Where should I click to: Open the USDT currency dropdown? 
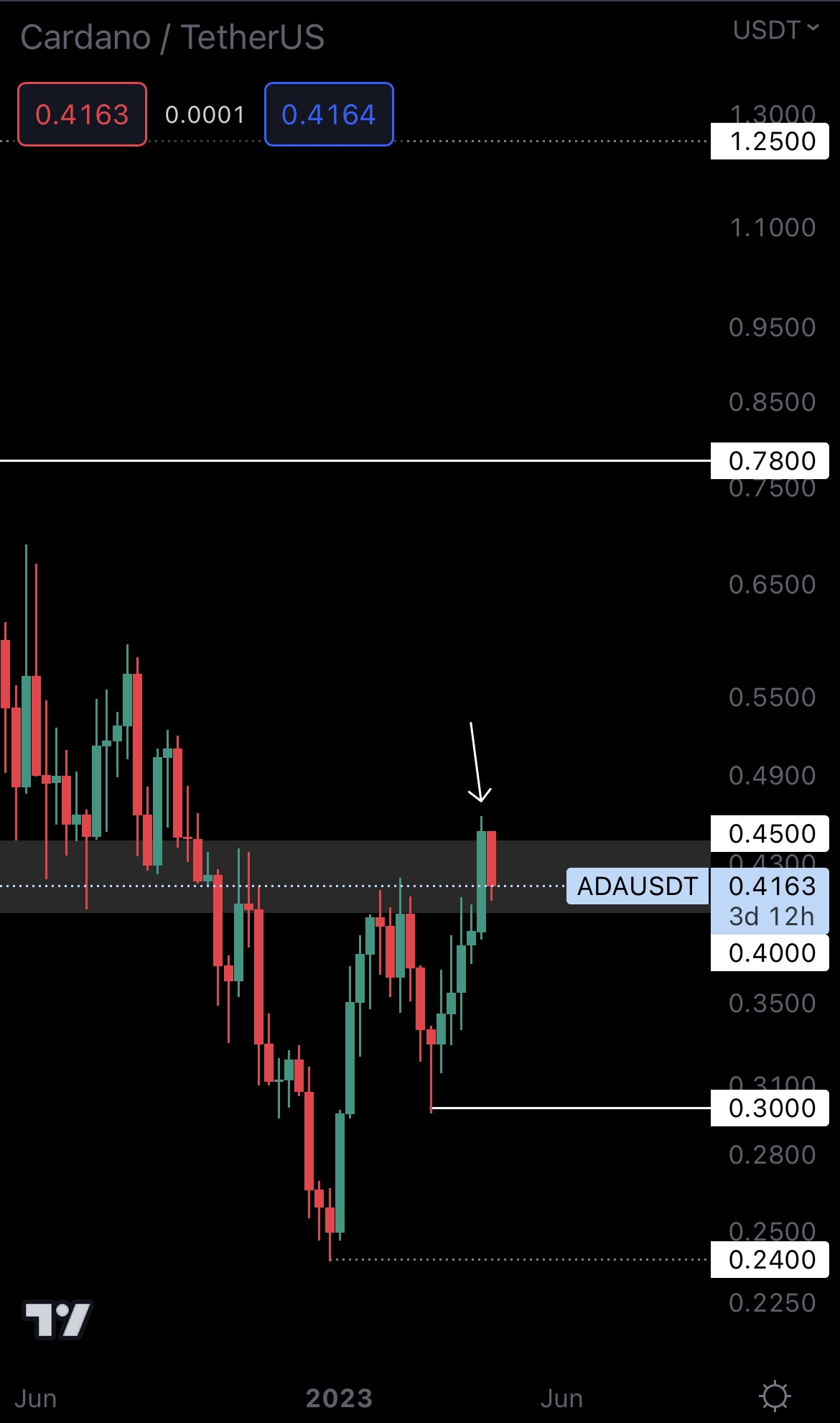[775, 30]
